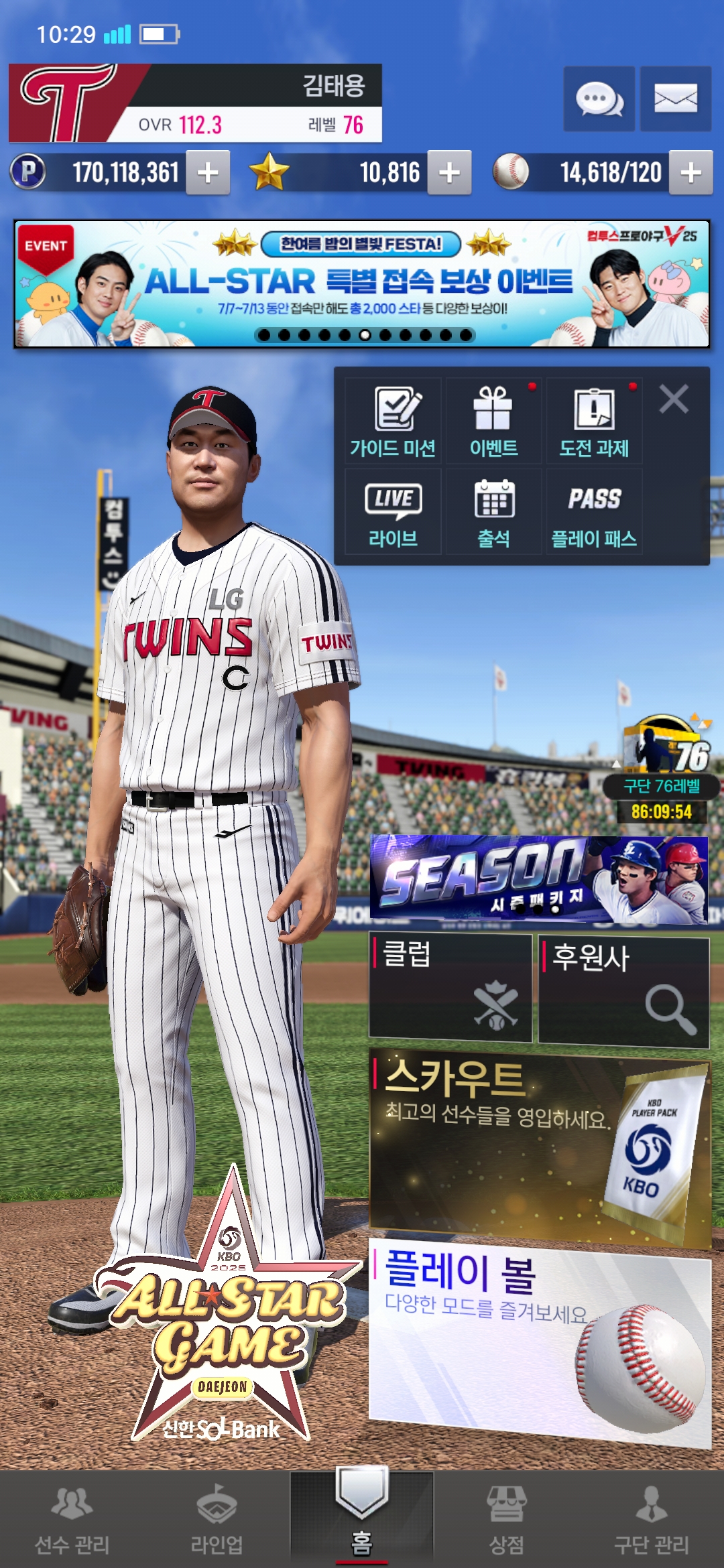724x1568 pixels.
Task: Open 플레이 패스 PASS
Action: [x=594, y=513]
